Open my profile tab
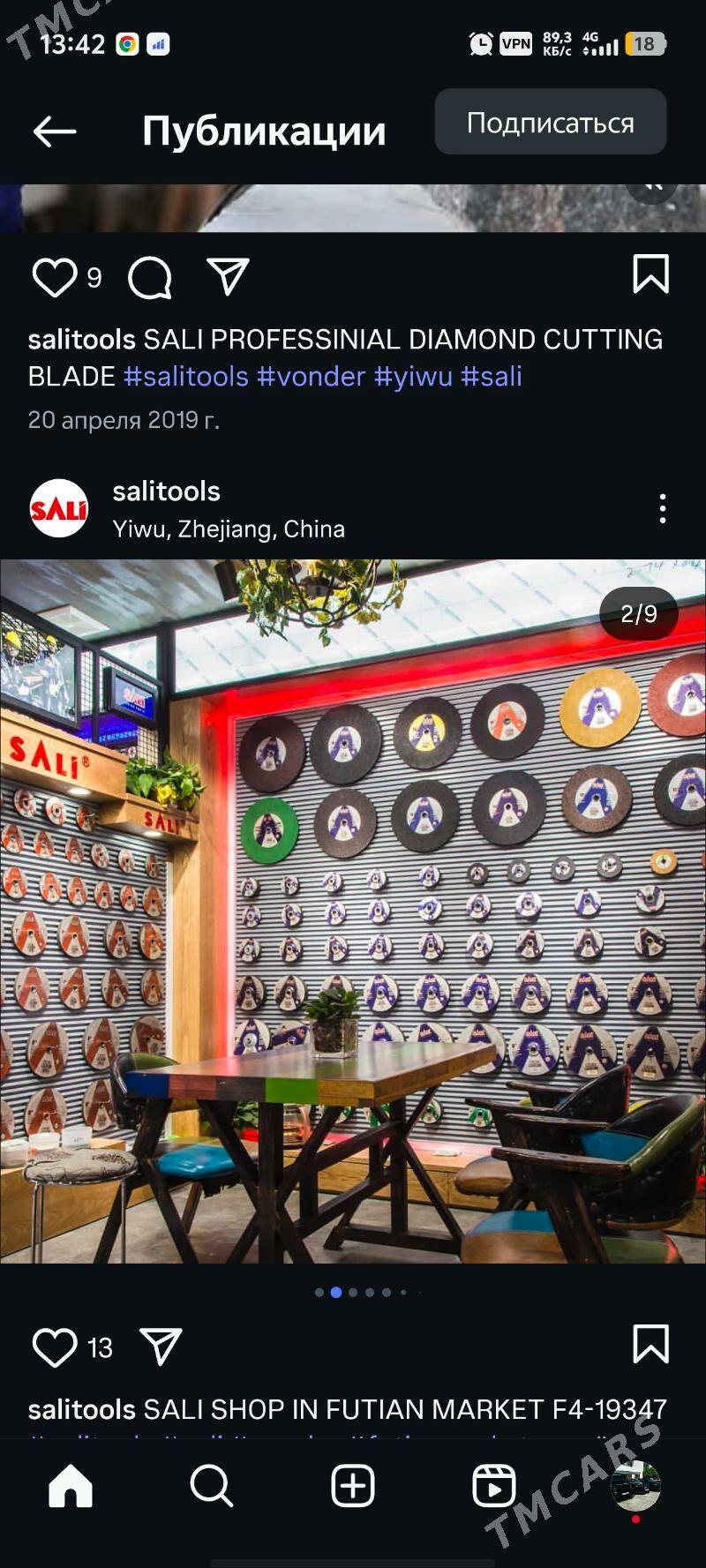Viewport: 706px width, 1568px height. tap(635, 1486)
